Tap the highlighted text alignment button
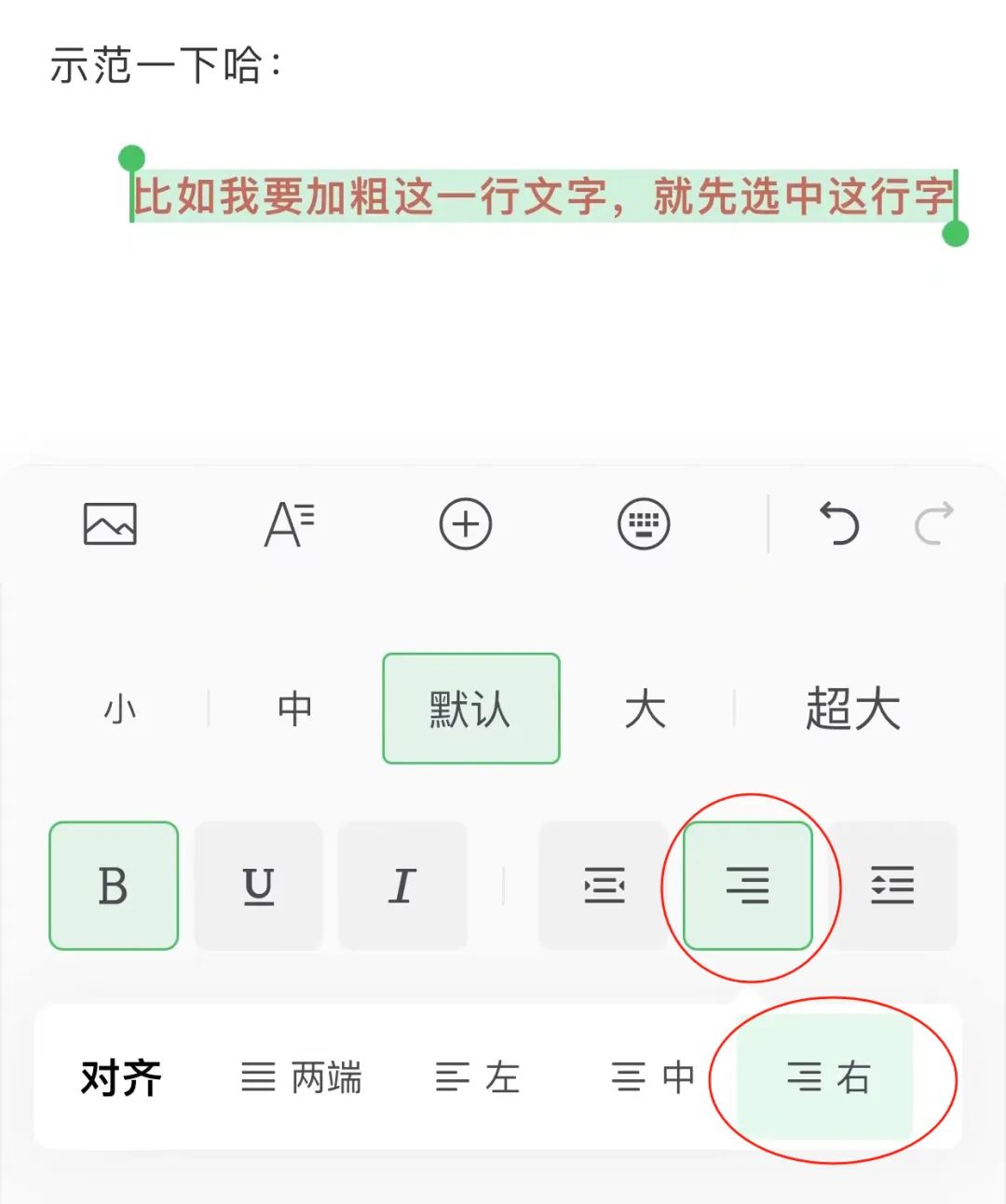 click(x=748, y=886)
